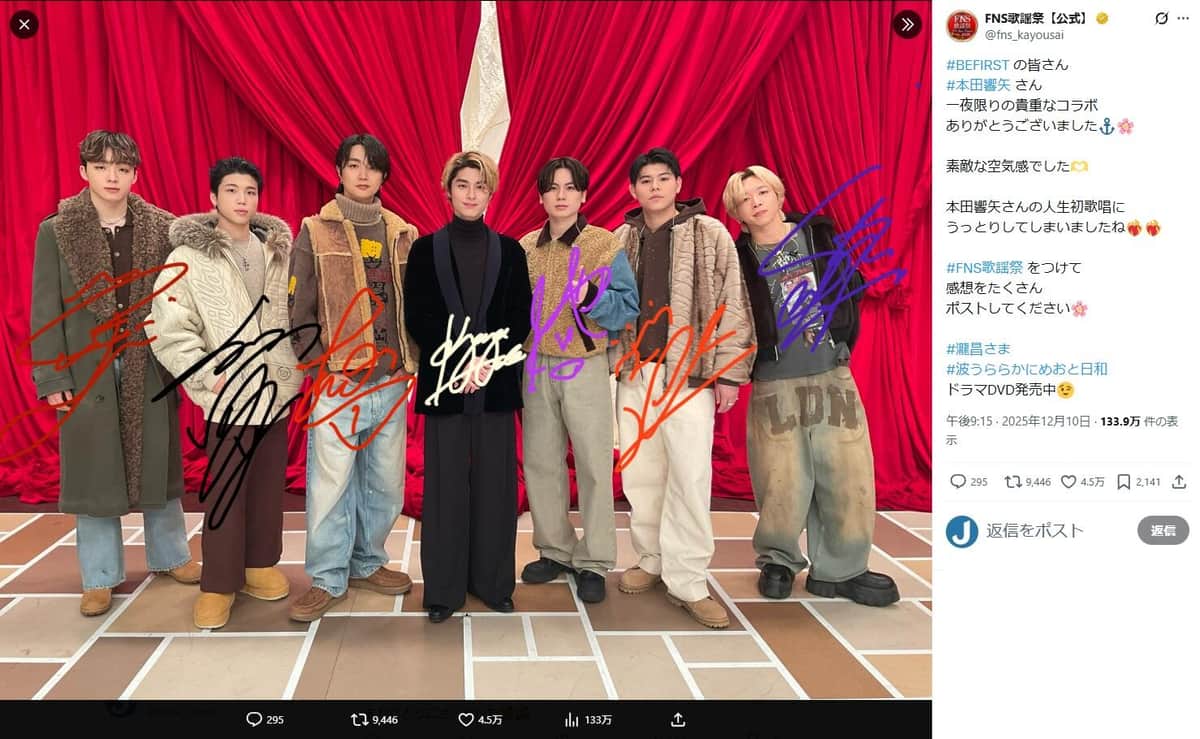Bookmark this post in the side panel
The width and height of the screenshot is (1200, 739).
pos(1123,482)
